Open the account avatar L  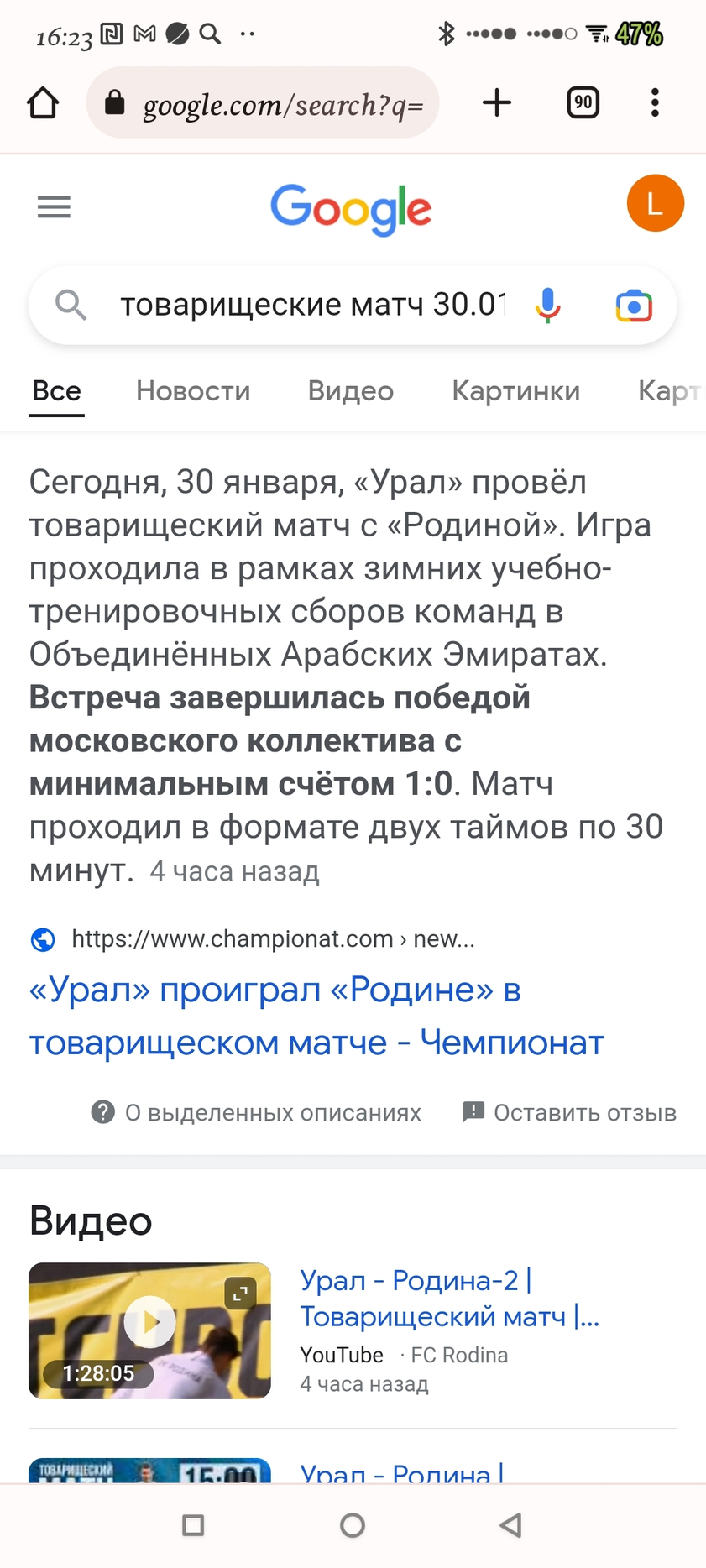tap(655, 203)
